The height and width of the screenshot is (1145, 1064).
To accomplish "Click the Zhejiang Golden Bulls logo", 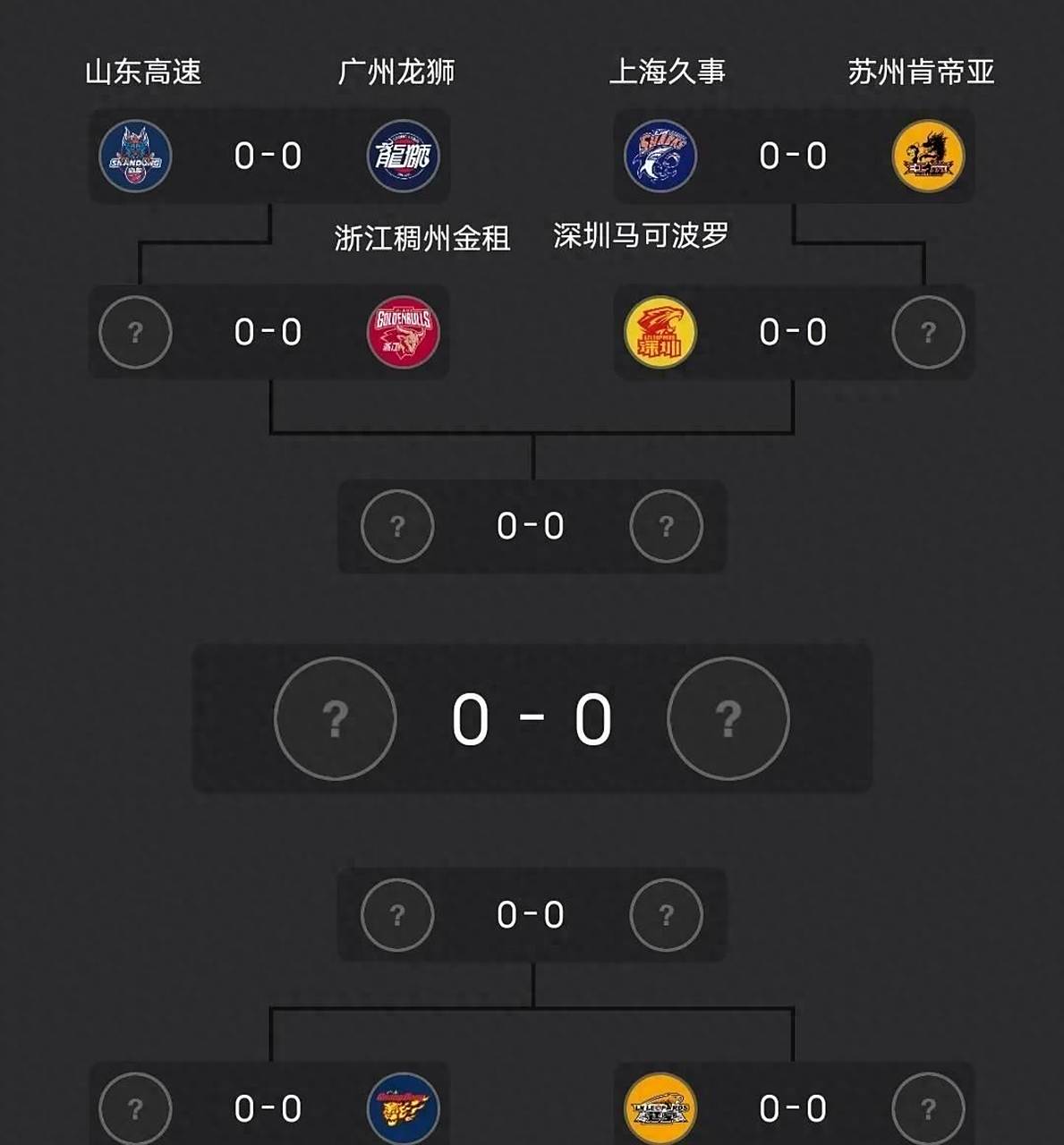I will pos(403,331).
